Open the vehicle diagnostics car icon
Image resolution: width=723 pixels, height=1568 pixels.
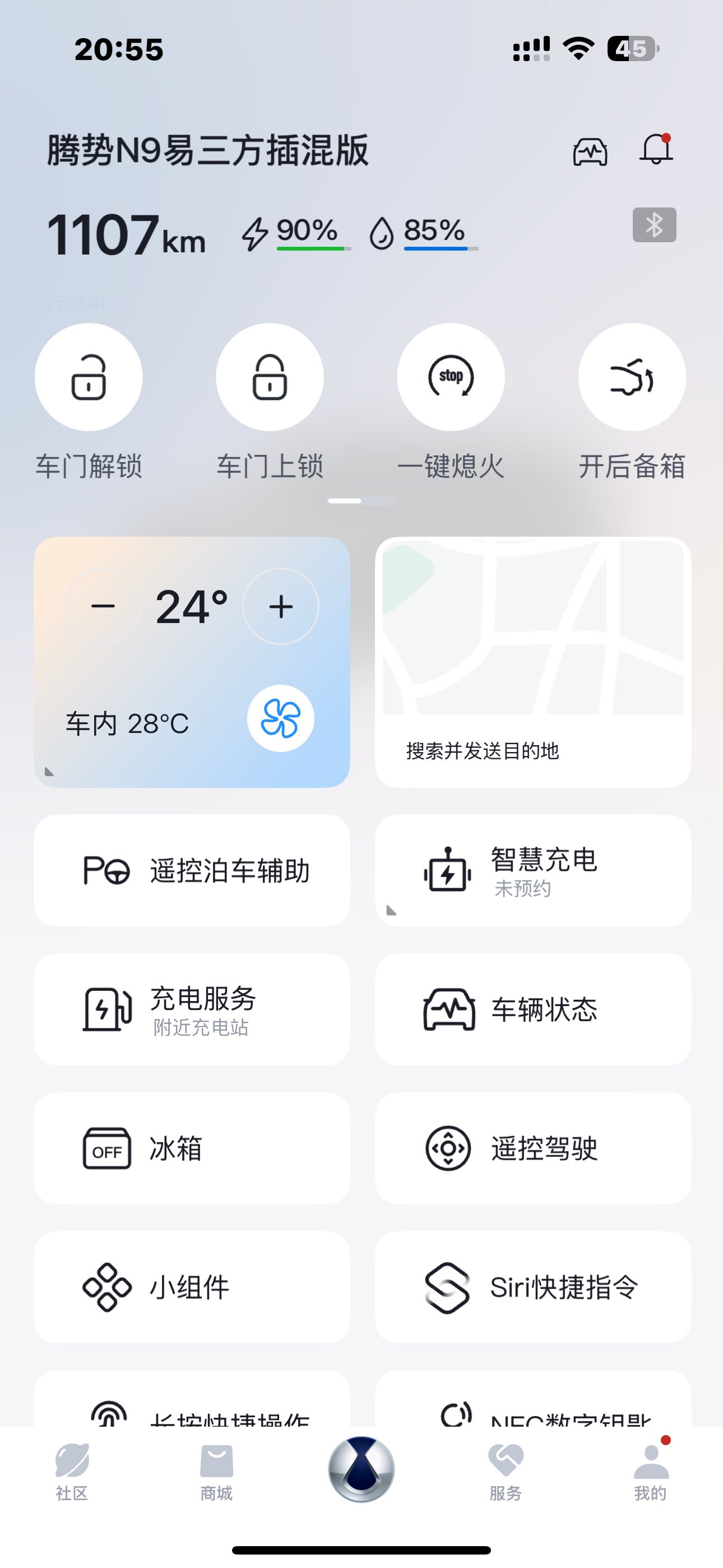pos(590,151)
